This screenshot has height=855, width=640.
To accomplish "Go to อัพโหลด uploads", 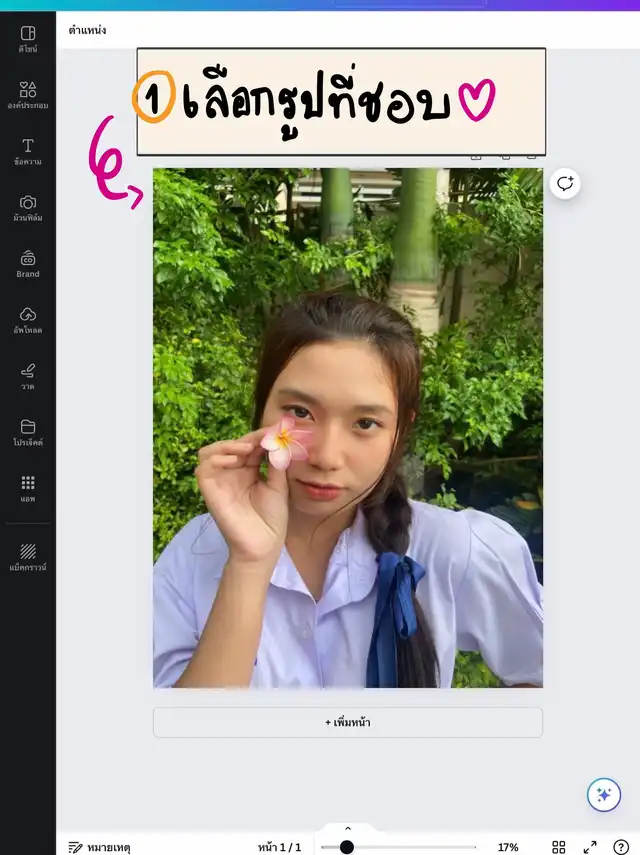I will coord(28,320).
